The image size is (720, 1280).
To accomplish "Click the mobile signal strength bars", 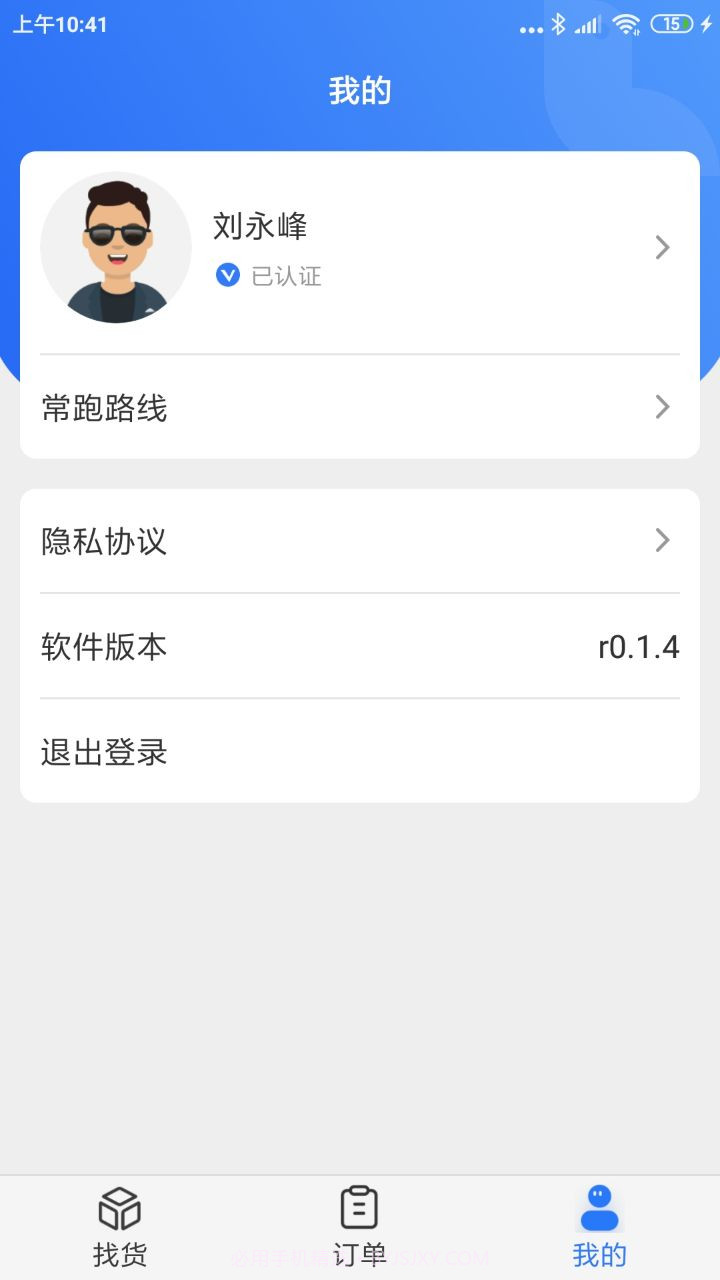I will tap(589, 24).
